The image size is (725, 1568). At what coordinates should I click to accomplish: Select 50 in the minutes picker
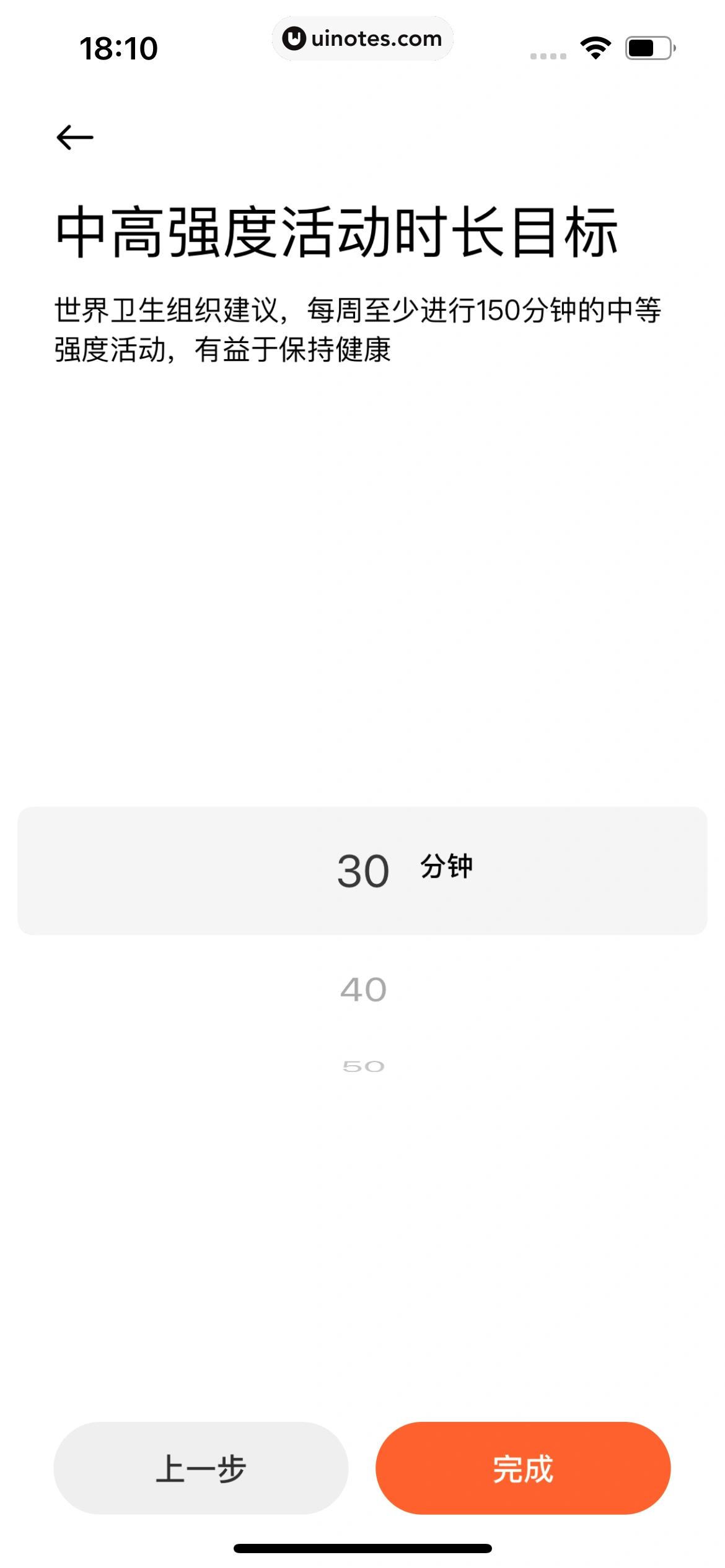click(x=363, y=1066)
